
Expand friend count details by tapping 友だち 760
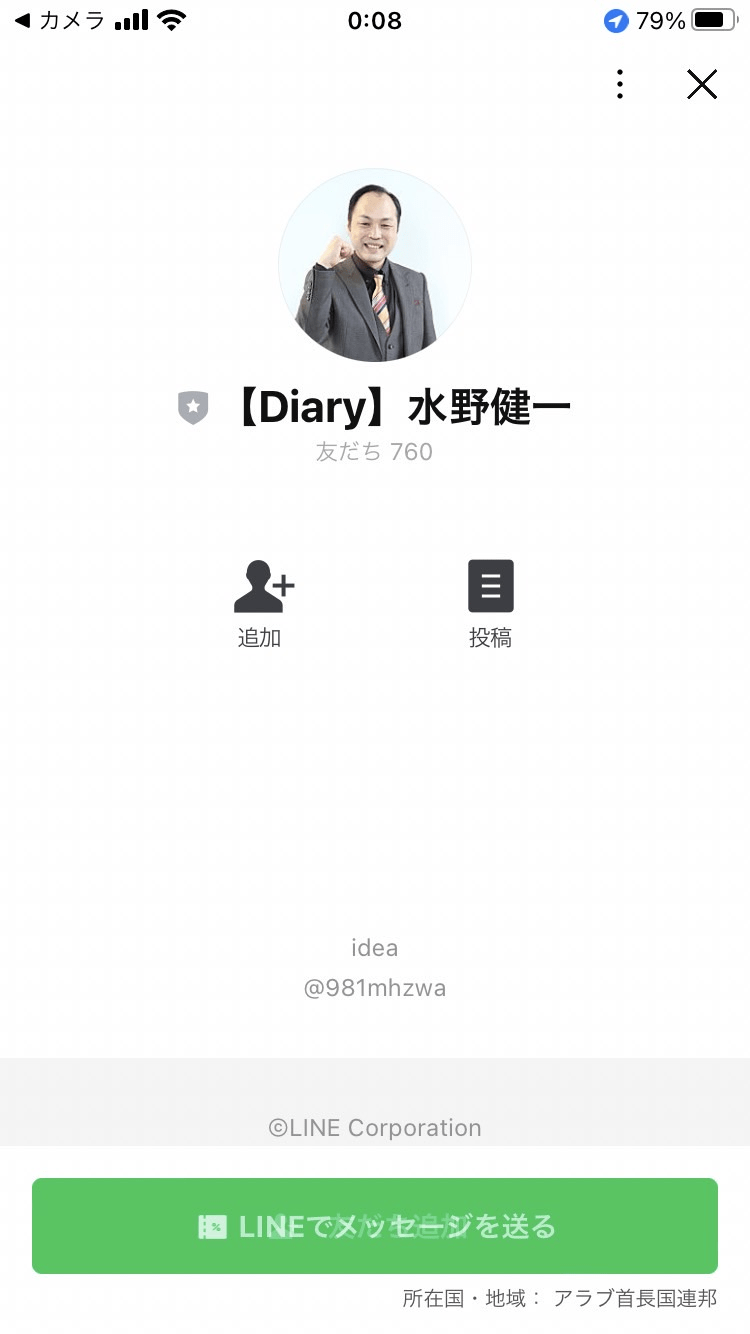point(375,451)
